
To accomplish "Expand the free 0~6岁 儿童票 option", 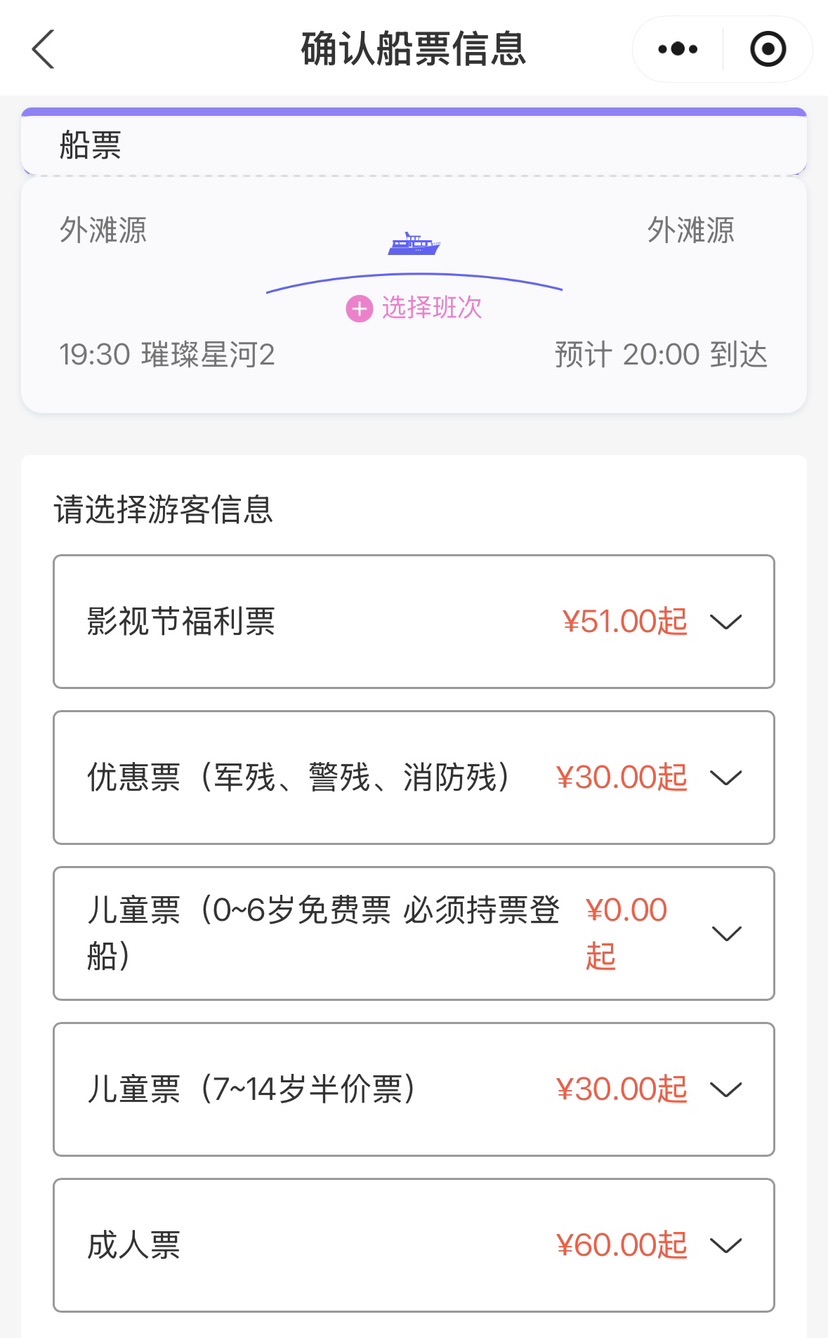I will point(414,934).
